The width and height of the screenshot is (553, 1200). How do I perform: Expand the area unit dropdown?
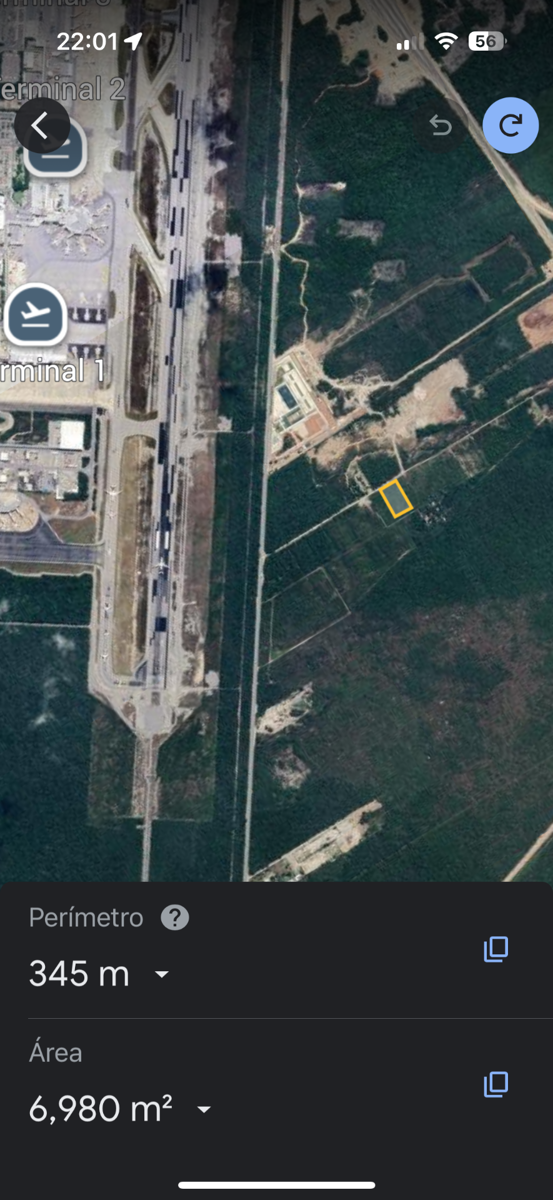coord(204,1109)
